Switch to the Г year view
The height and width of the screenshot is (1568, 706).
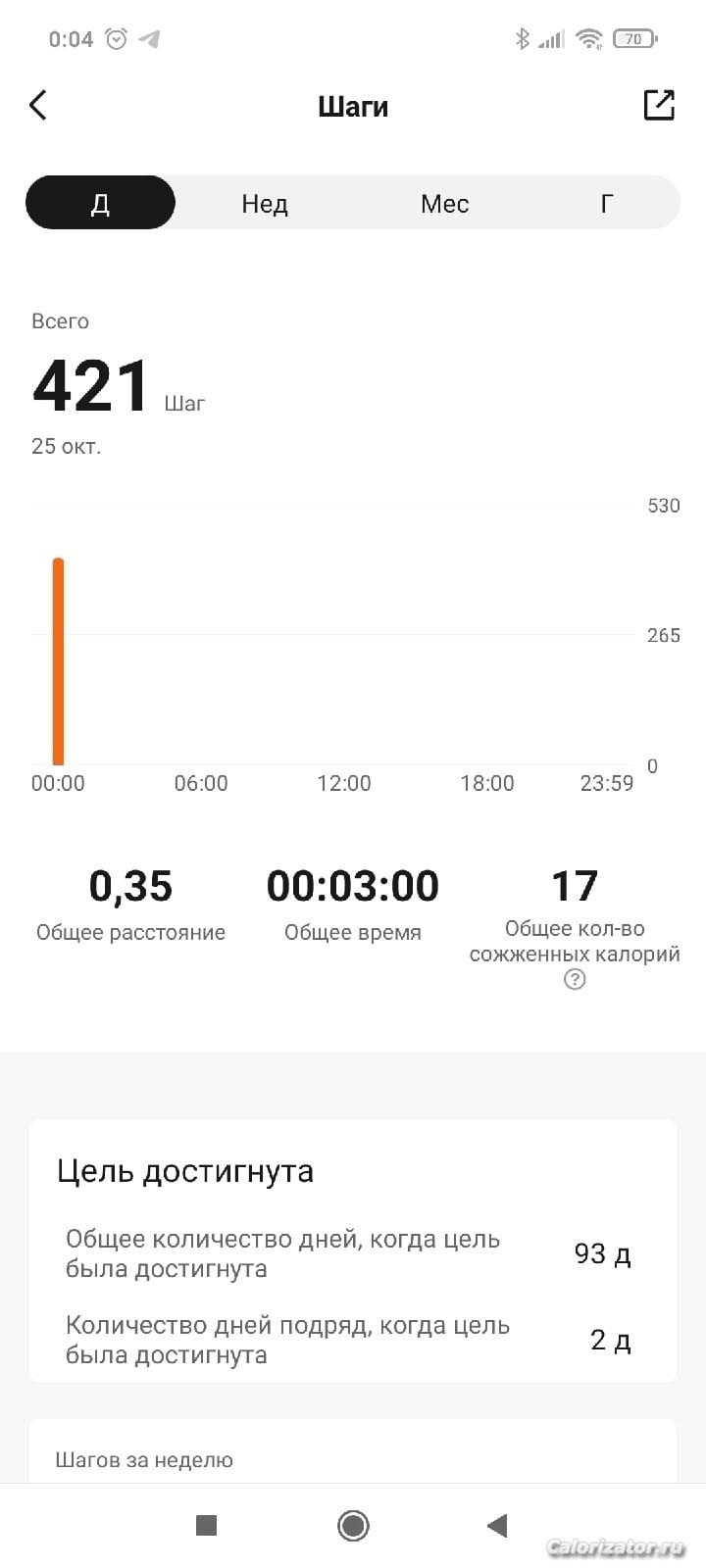(x=606, y=203)
